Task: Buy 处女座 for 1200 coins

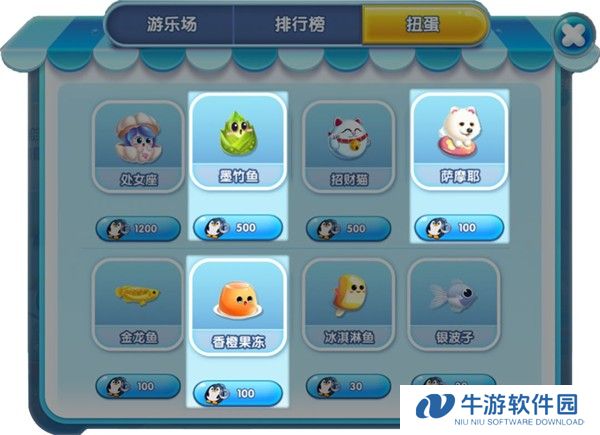Action: click(138, 228)
